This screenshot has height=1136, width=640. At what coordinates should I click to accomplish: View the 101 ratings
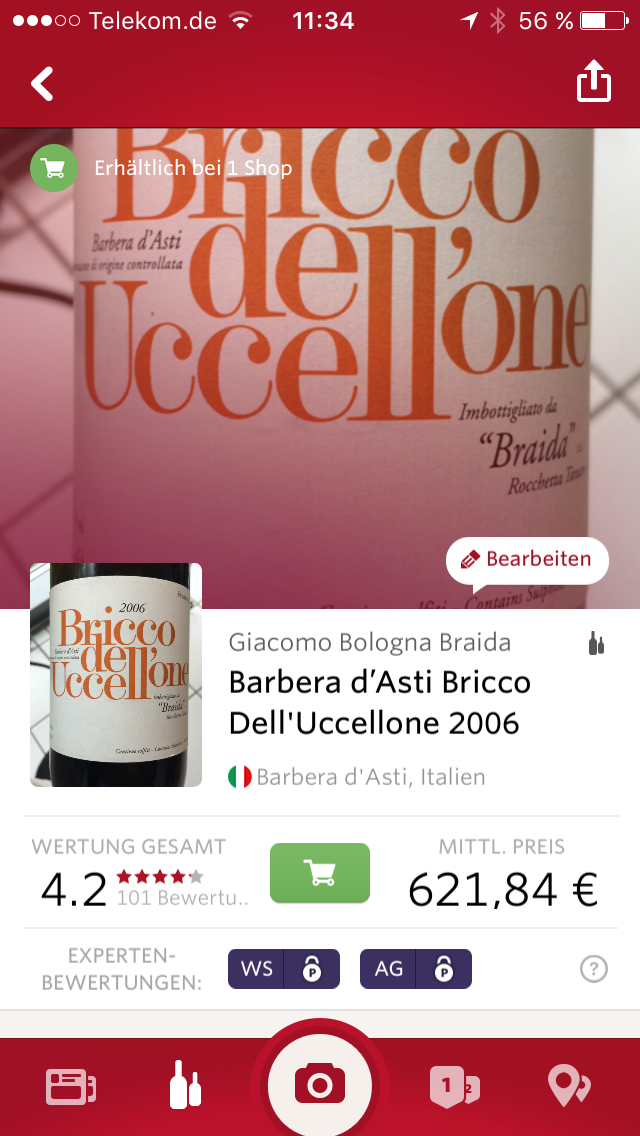(x=182, y=898)
